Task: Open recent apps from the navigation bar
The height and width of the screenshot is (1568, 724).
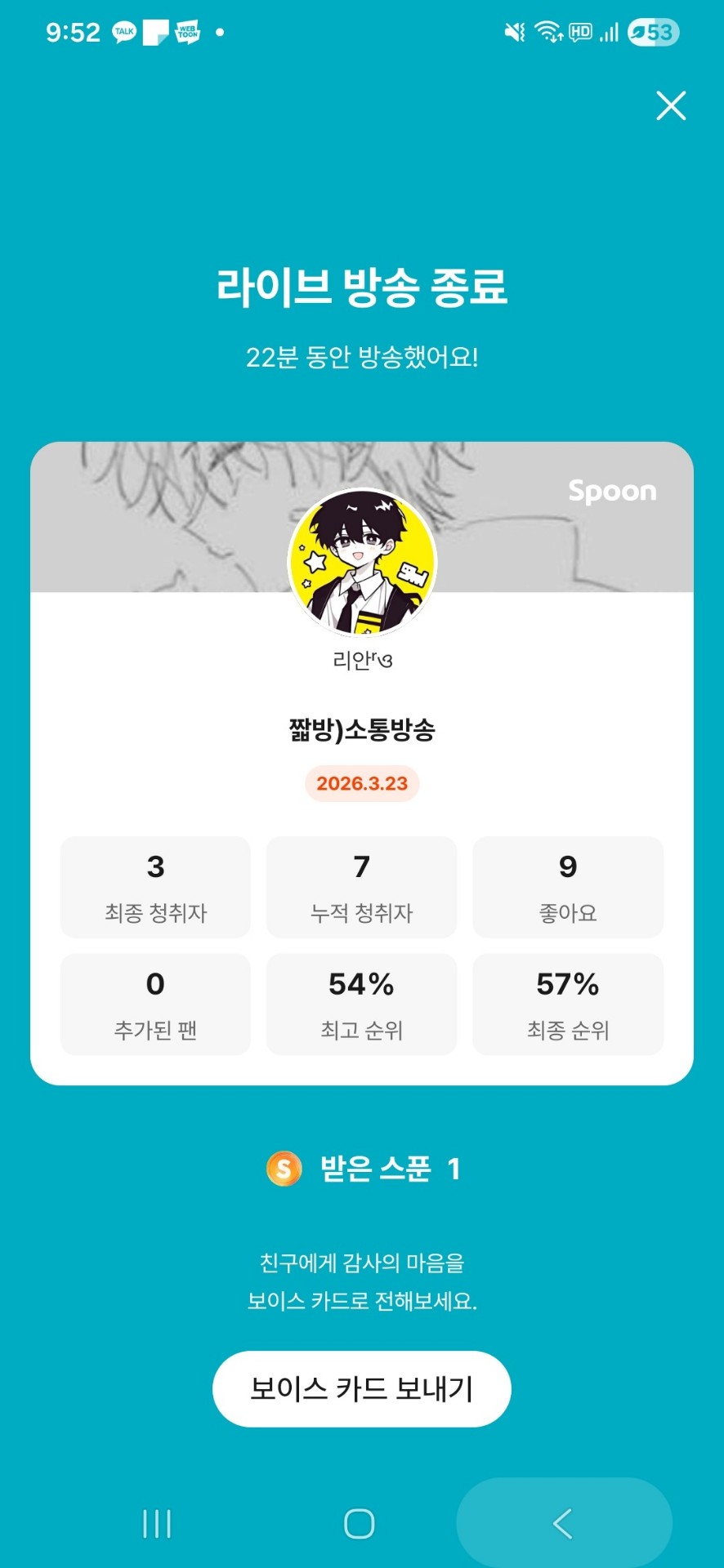Action: (157, 1523)
